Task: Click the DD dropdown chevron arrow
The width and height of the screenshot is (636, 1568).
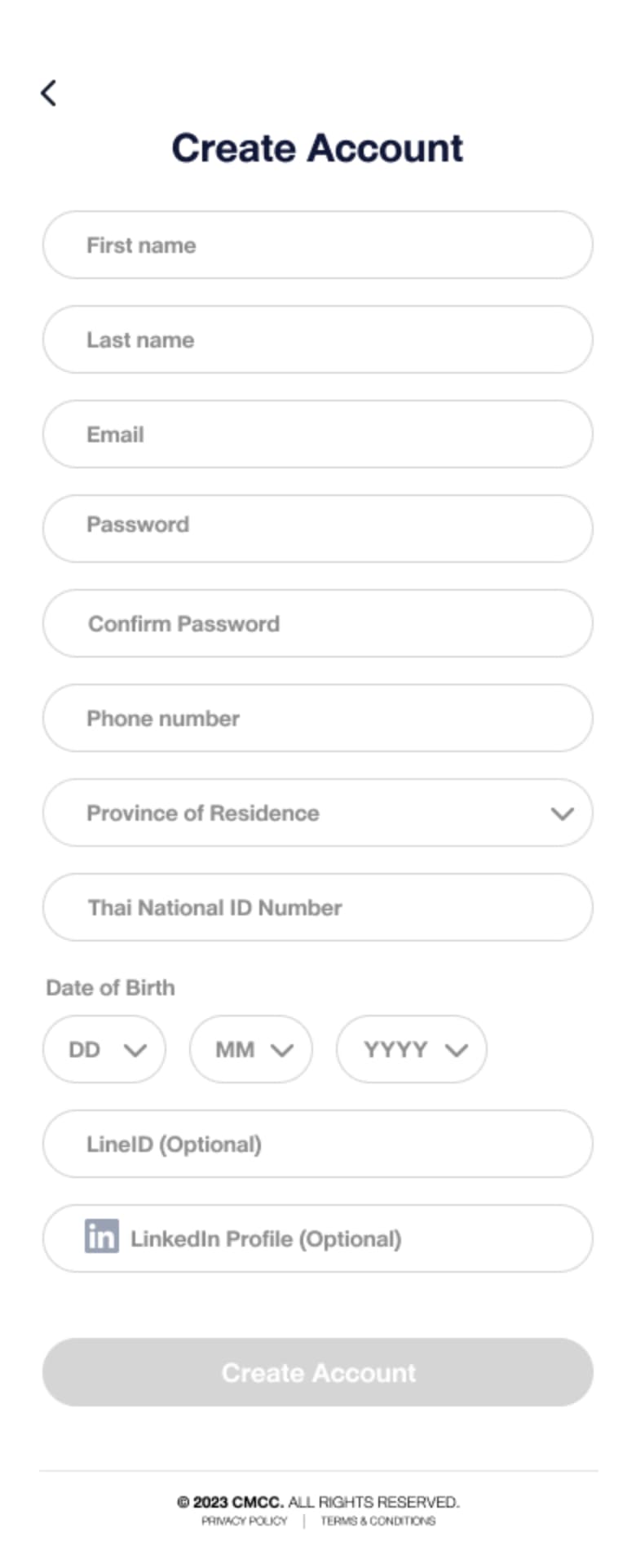Action: click(x=137, y=1052)
